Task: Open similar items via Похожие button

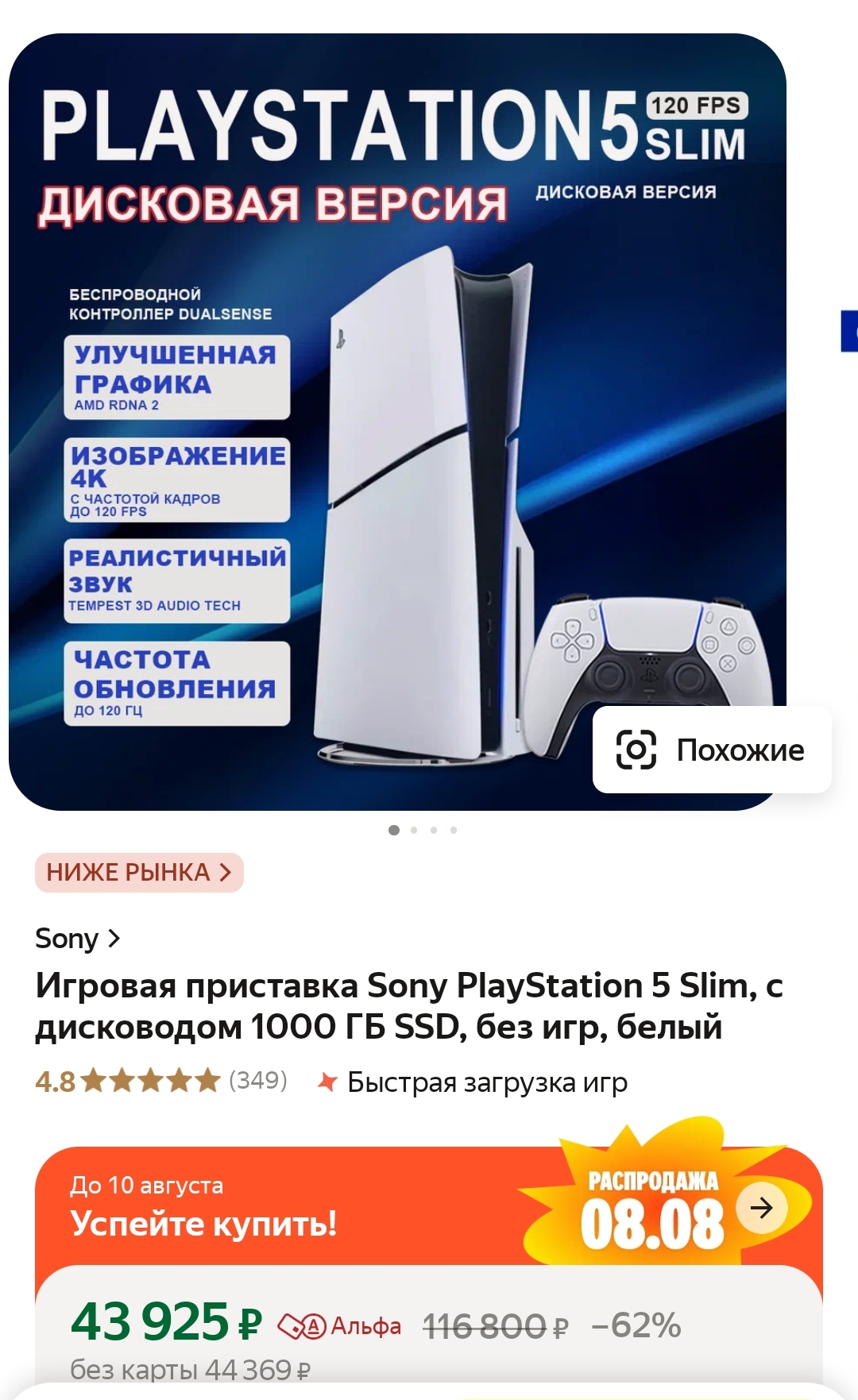Action: point(712,750)
